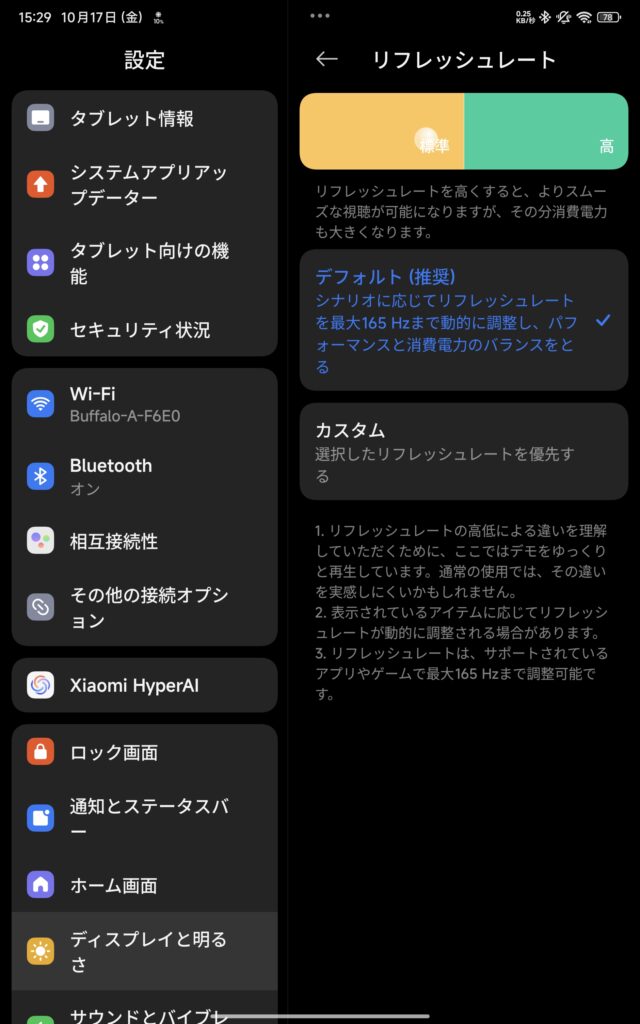Open その他の接続オプション
Screen dimensions: 640x1024
pos(144,607)
